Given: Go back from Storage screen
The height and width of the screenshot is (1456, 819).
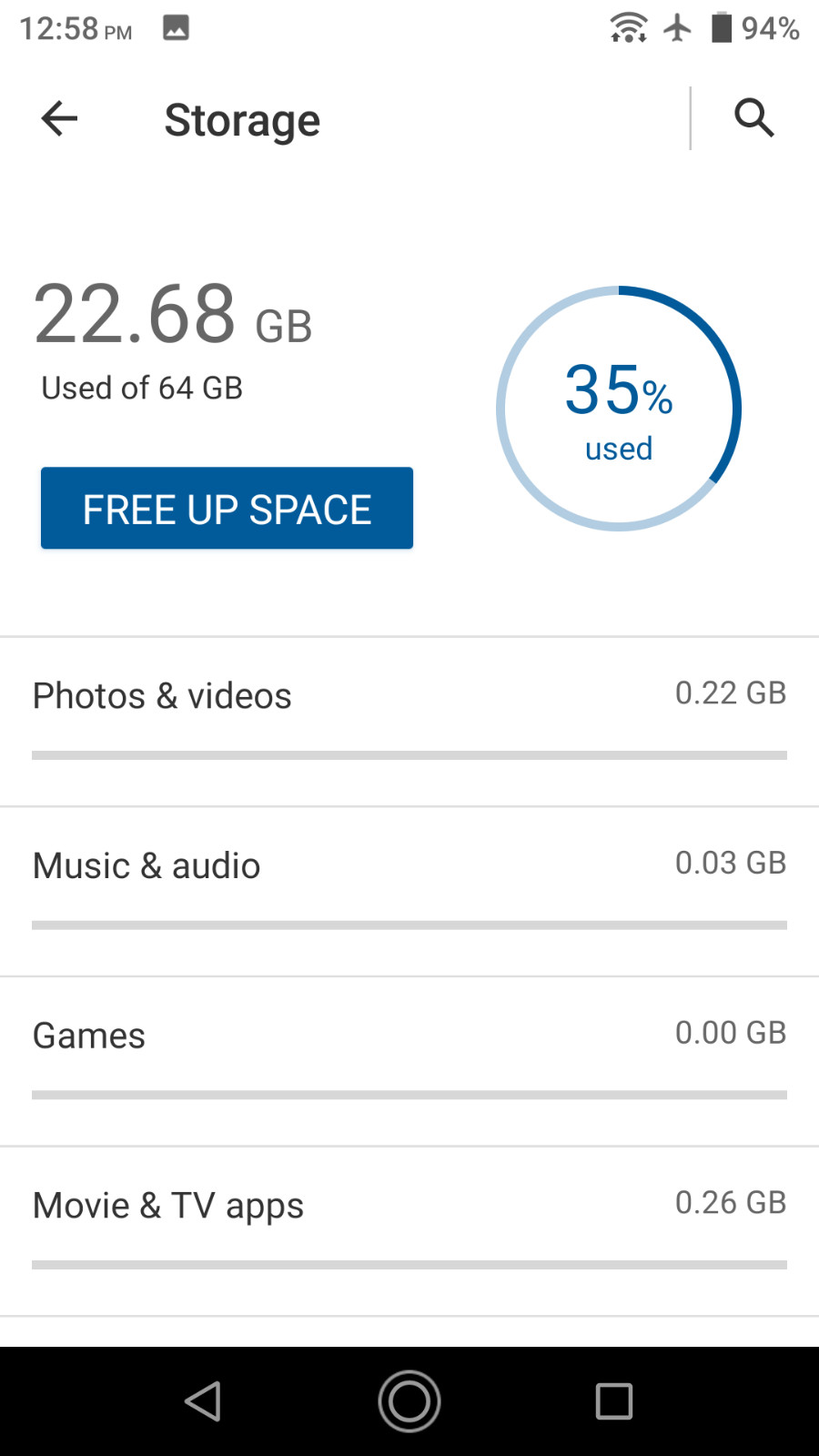Looking at the screenshot, I should point(60,118).
